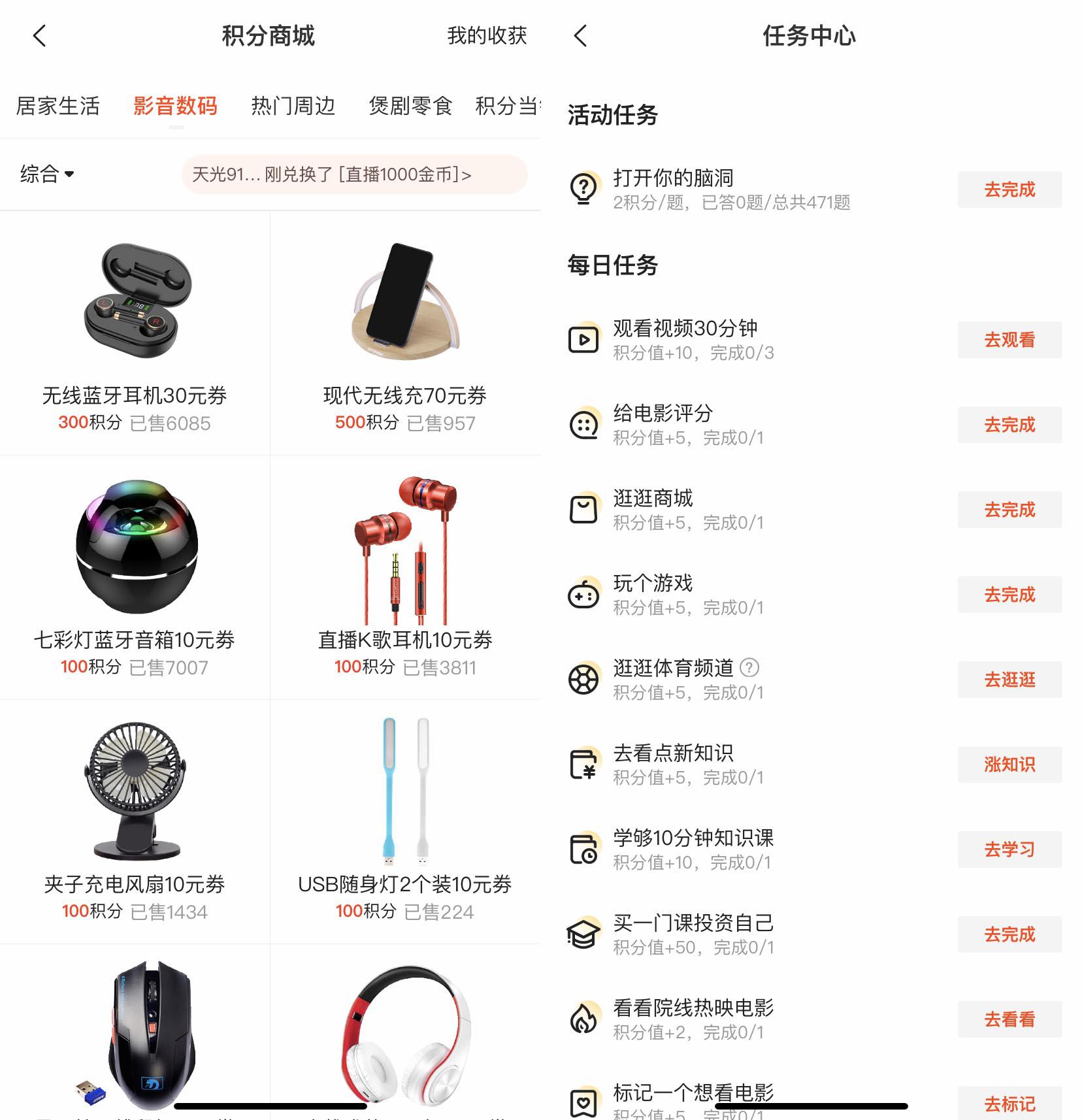Tap 去学习 for 学够10分钟知识课
Viewport: 1082px width, 1120px height.
1009,849
